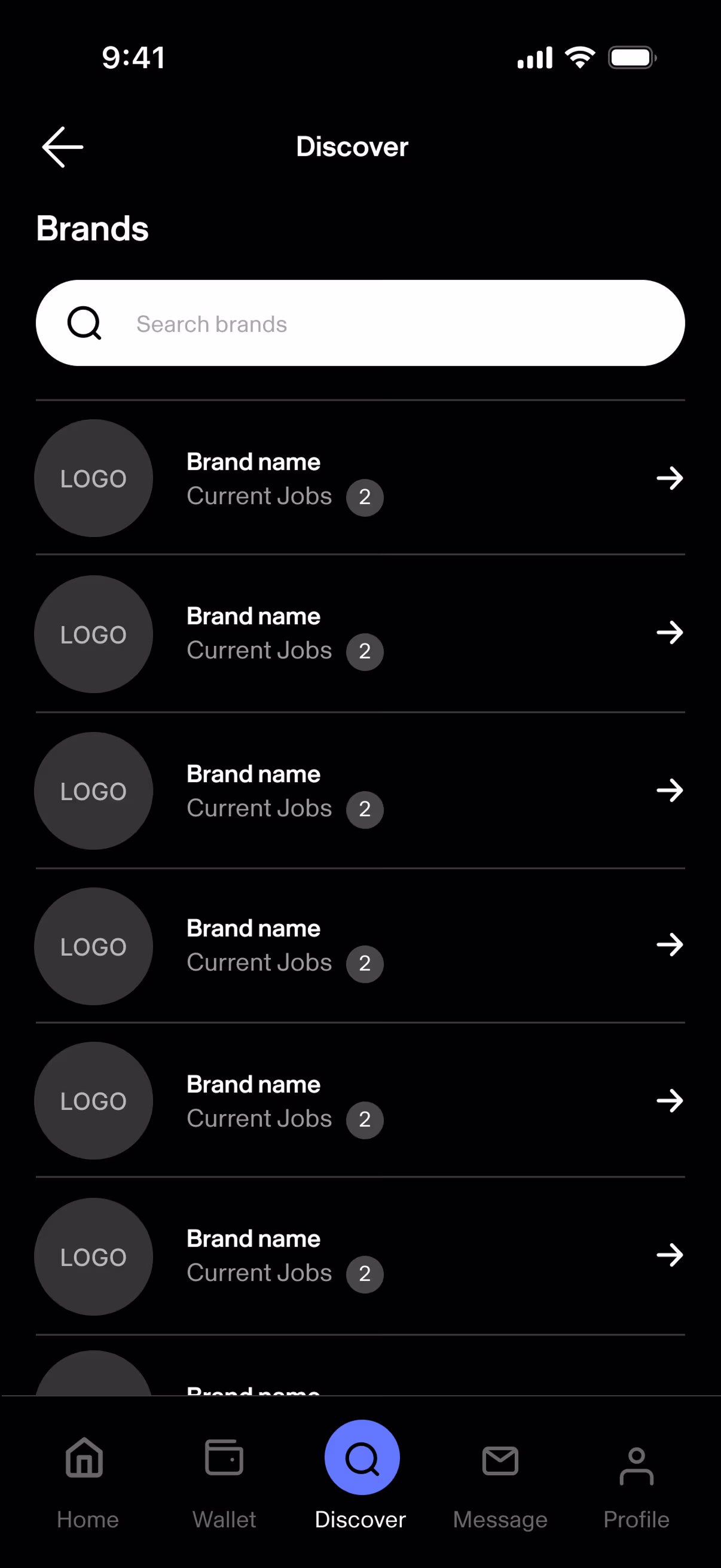Tap the back arrow at top left
721x1568 pixels.
pos(63,146)
